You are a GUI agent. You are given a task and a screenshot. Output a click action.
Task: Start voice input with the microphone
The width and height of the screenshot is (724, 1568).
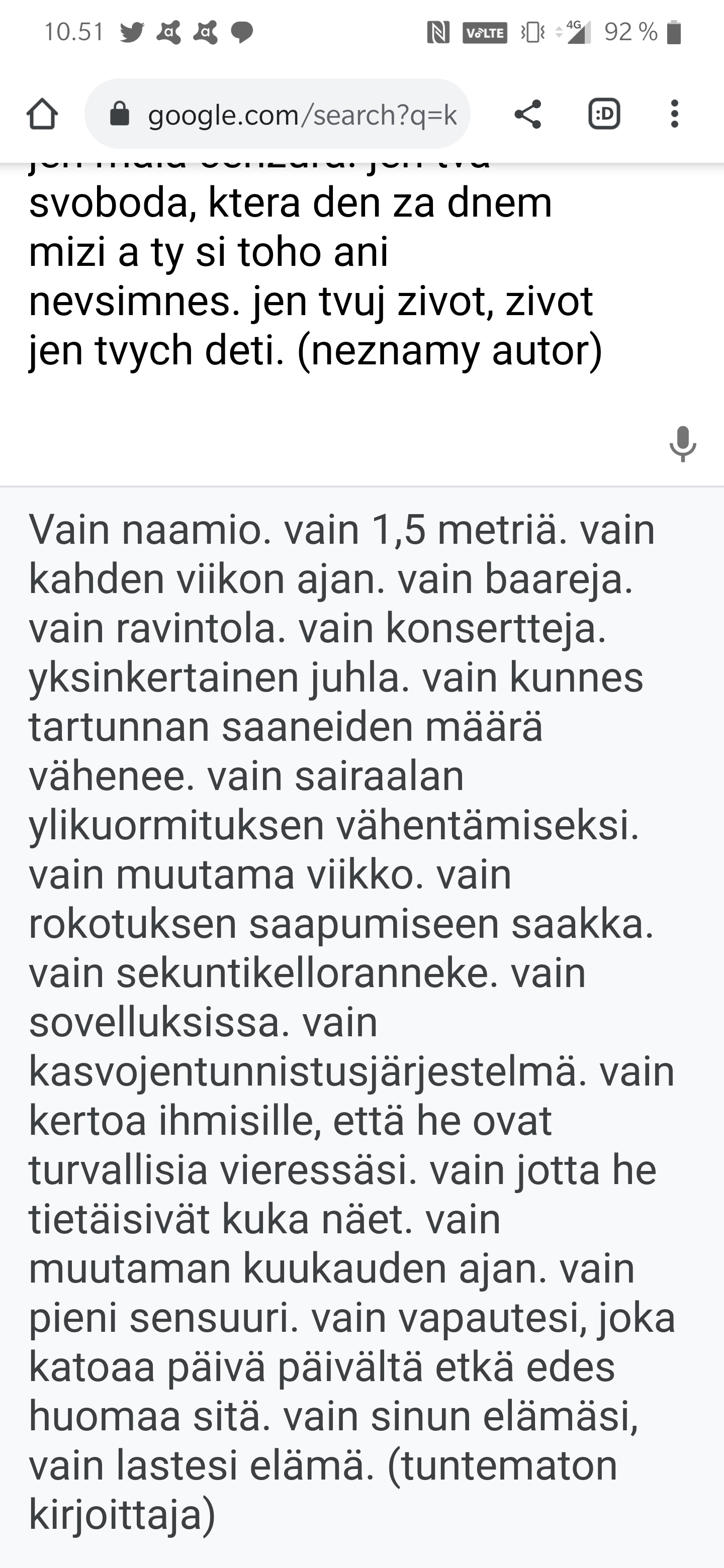click(683, 443)
